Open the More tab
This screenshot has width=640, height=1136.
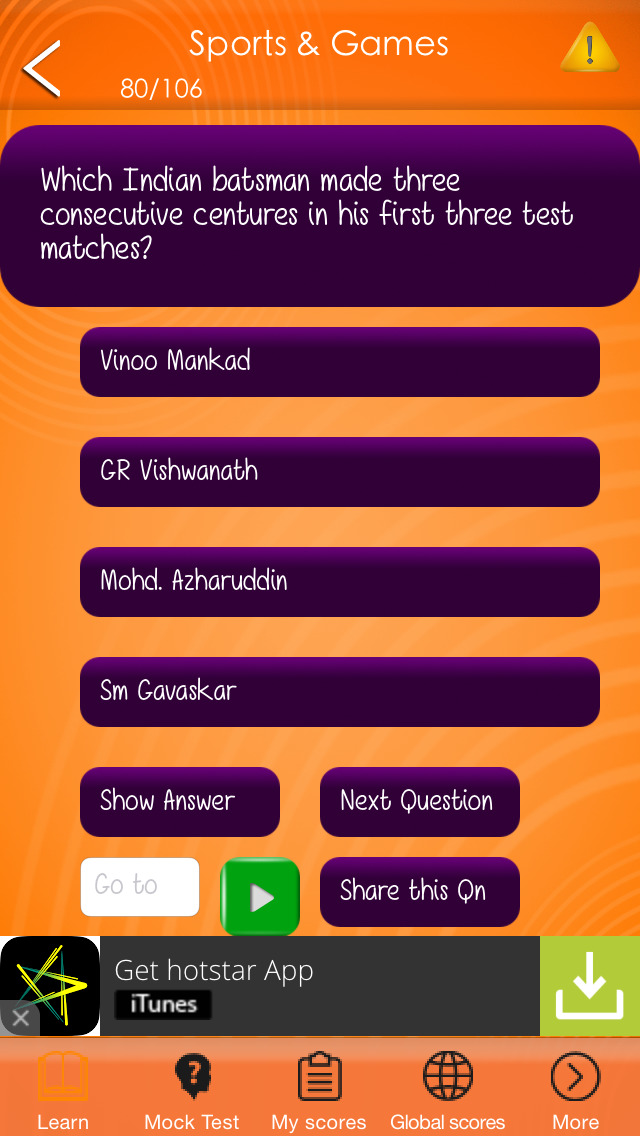click(x=575, y=1091)
